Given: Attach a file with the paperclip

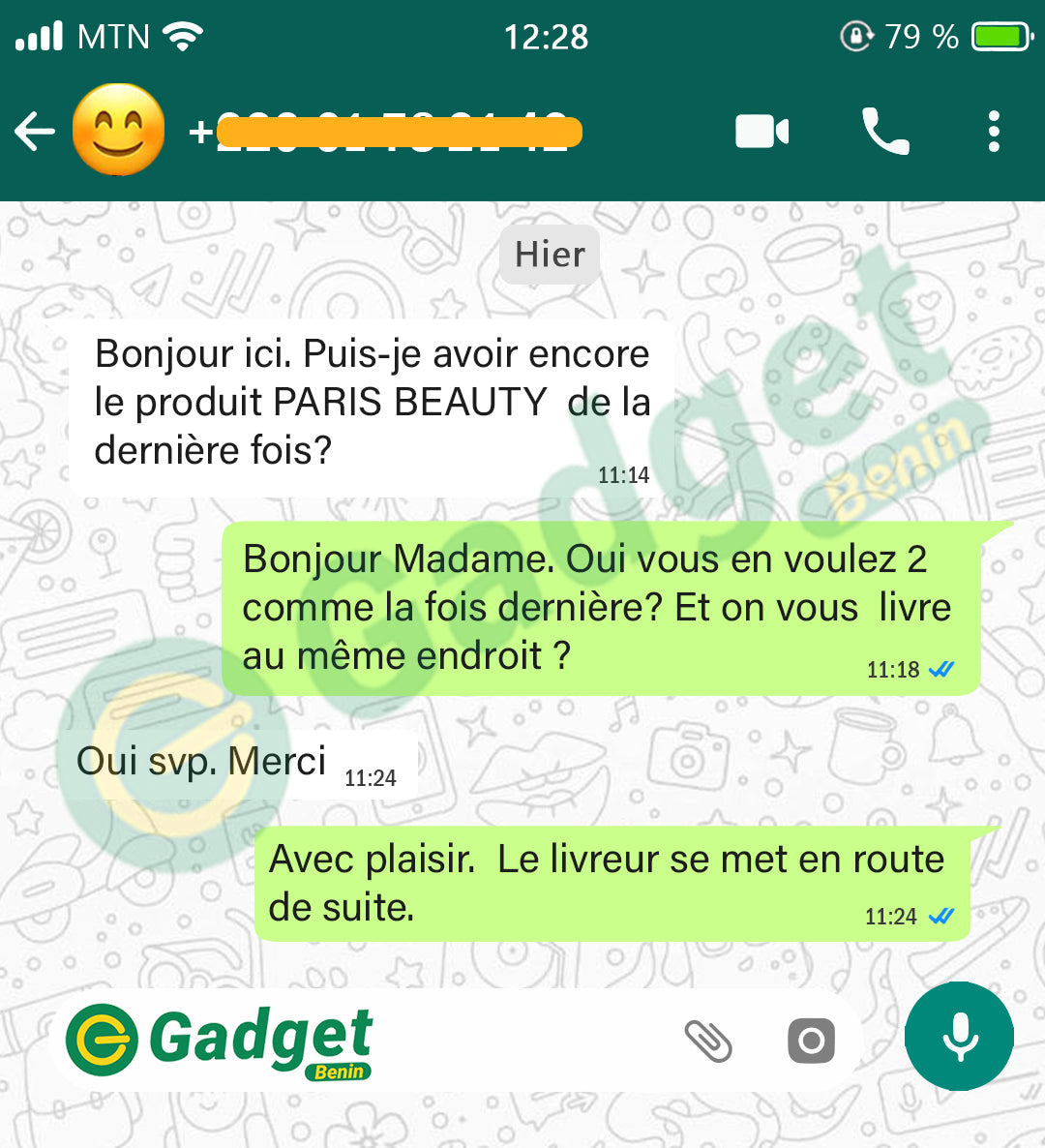Looking at the screenshot, I should pyautogui.click(x=709, y=1042).
